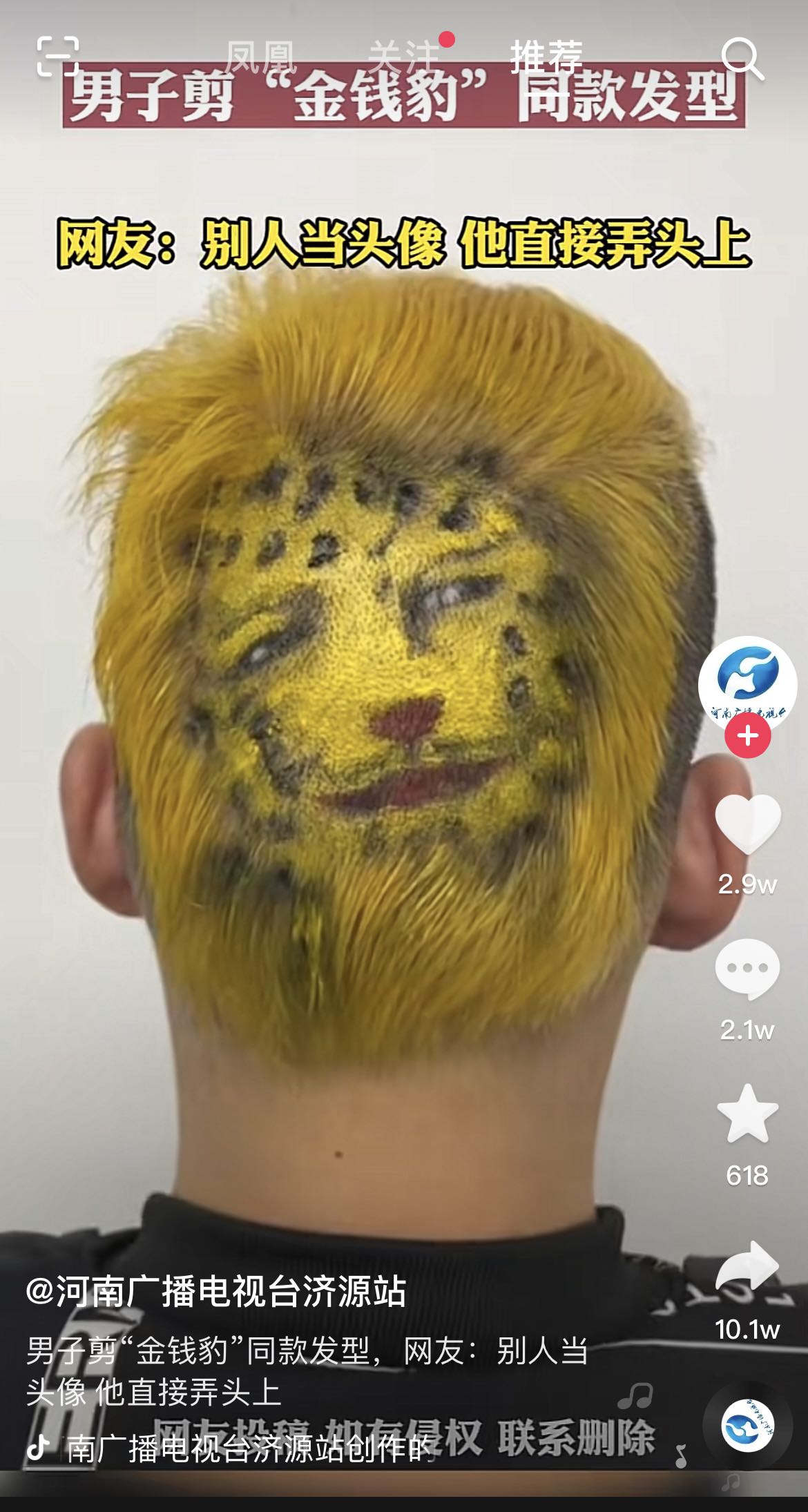Switch to the 凤凰 tab
The width and height of the screenshot is (808, 1512).
click(x=261, y=57)
